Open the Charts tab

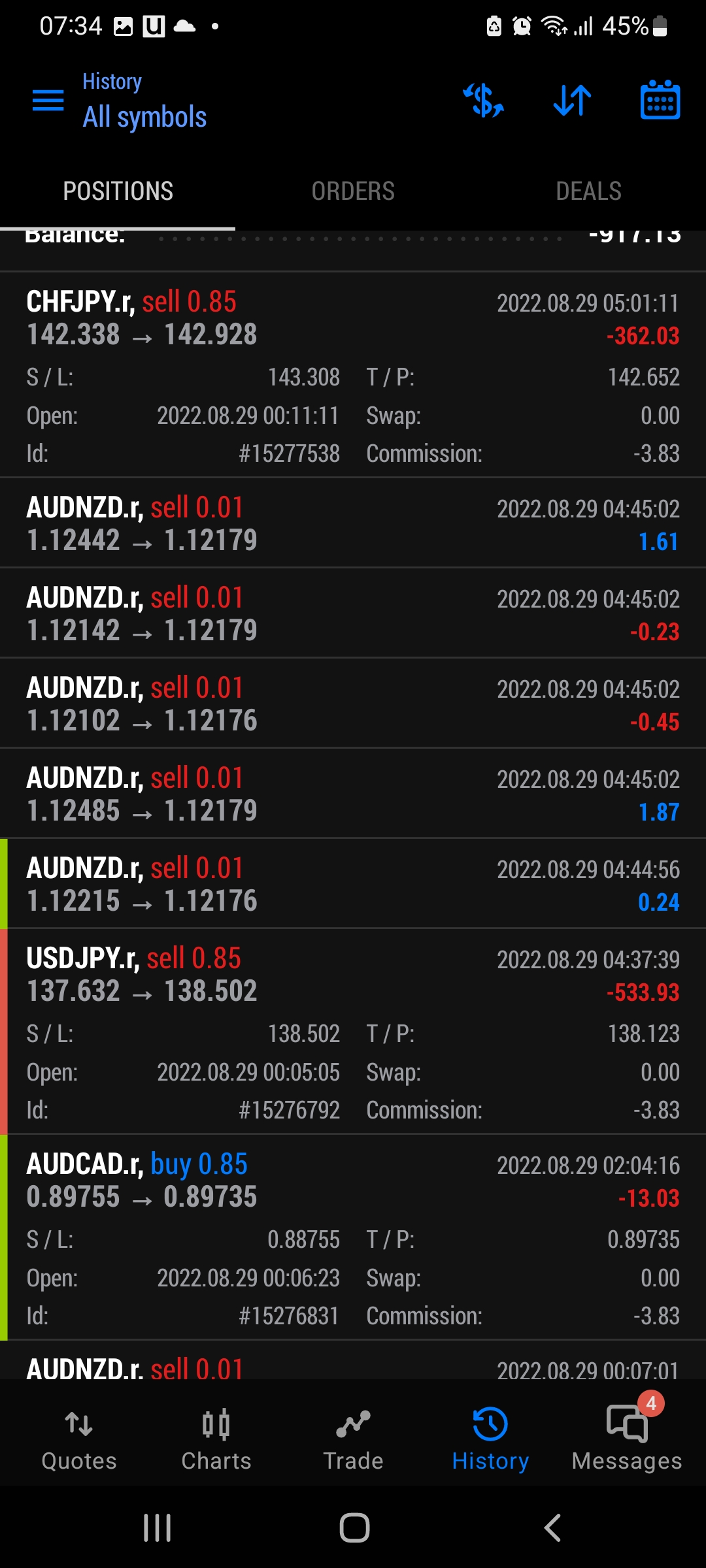216,1439
